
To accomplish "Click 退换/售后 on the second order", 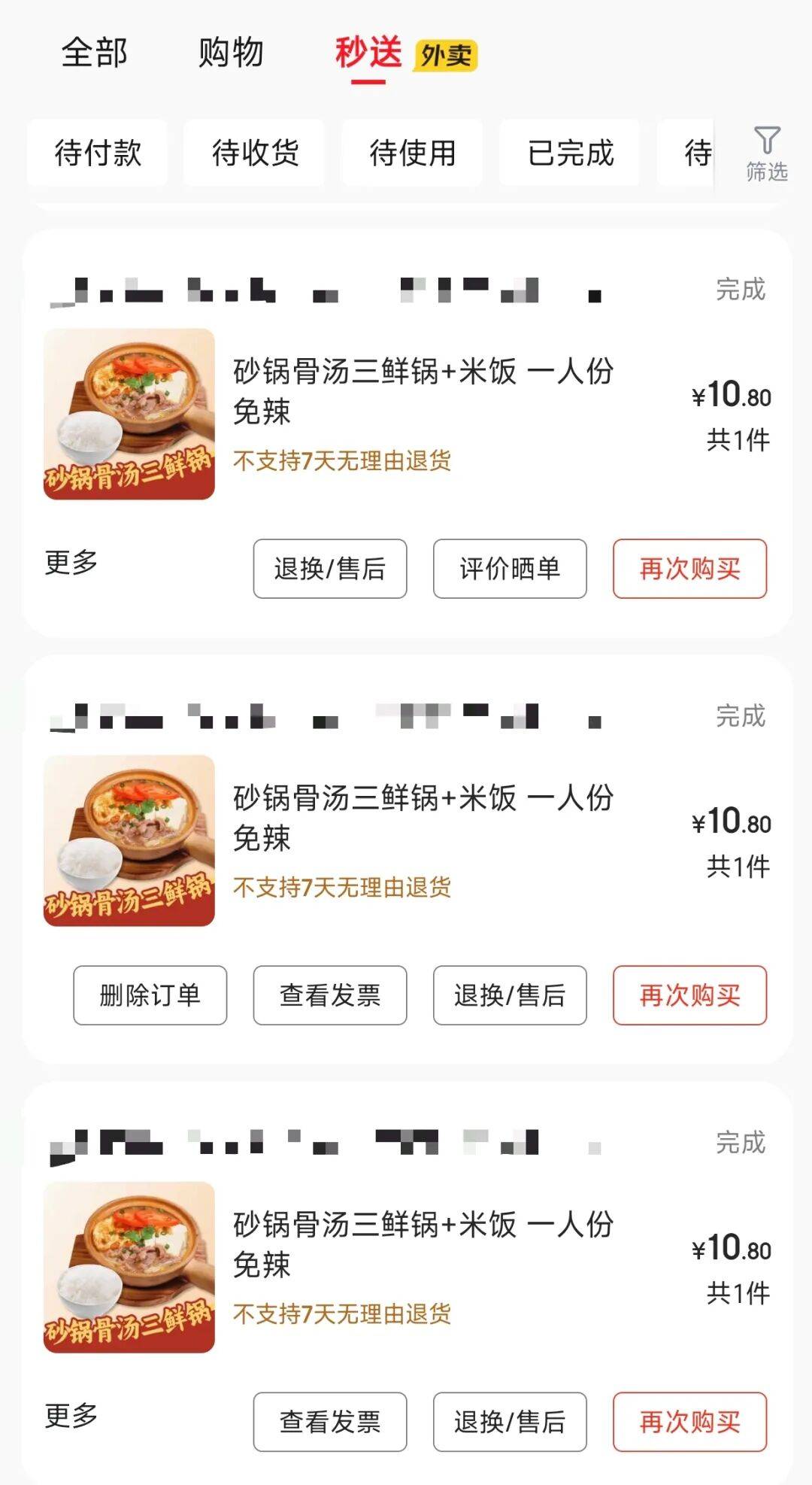I will [x=508, y=995].
